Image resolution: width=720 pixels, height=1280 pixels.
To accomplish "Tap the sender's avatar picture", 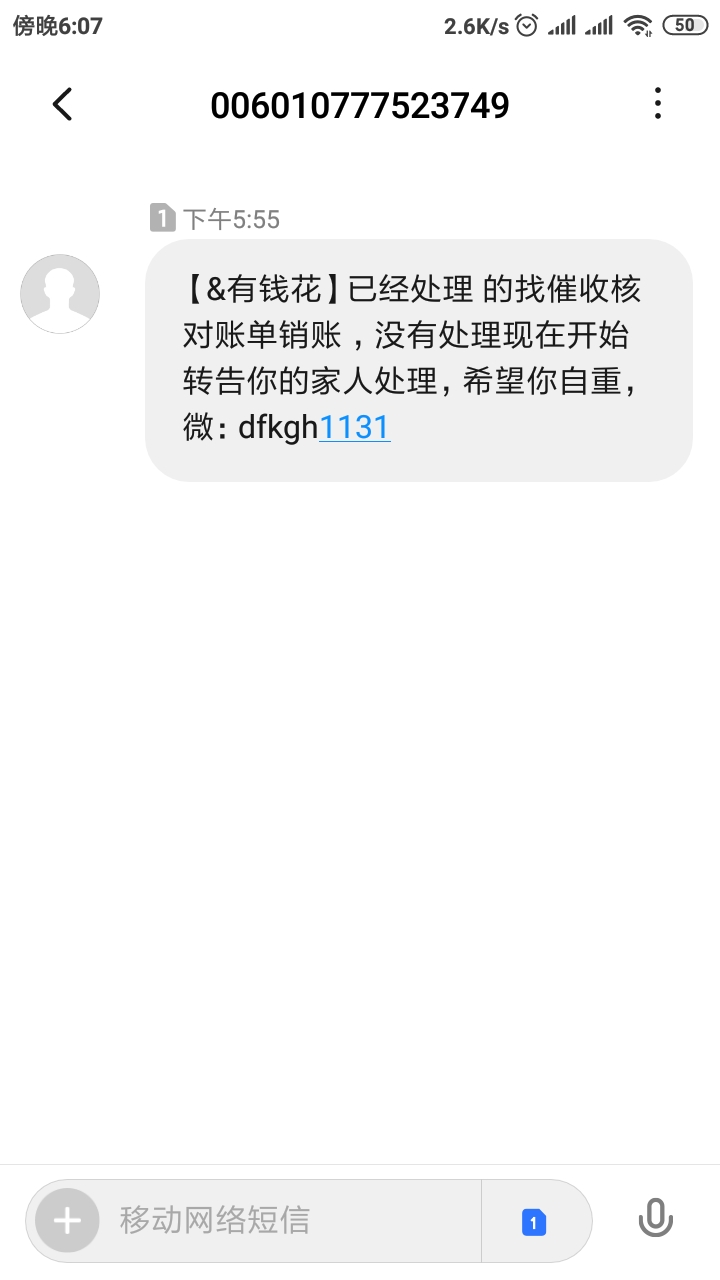I will 60,294.
